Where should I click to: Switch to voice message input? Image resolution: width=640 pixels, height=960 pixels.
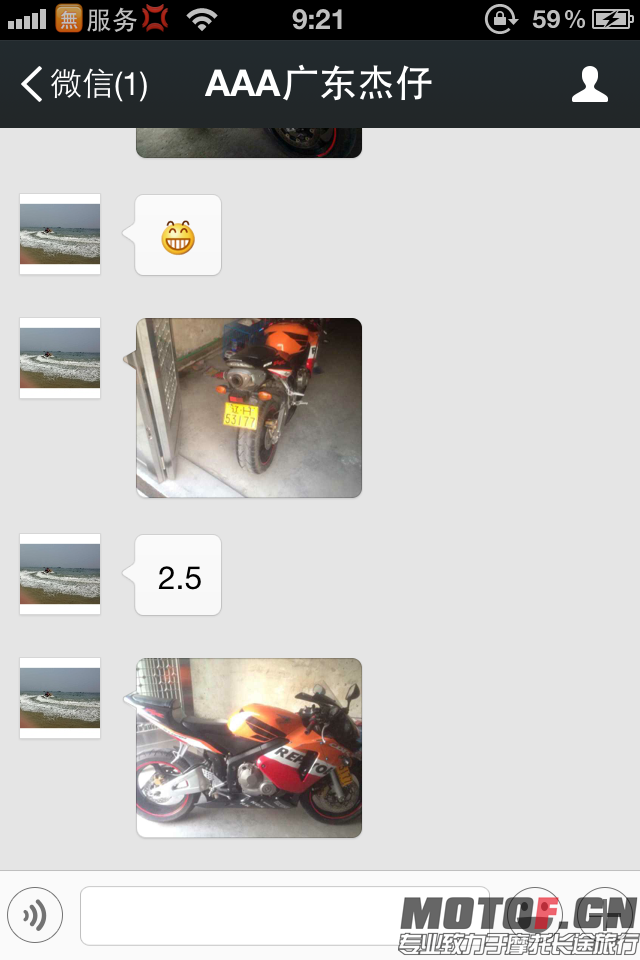[35, 915]
